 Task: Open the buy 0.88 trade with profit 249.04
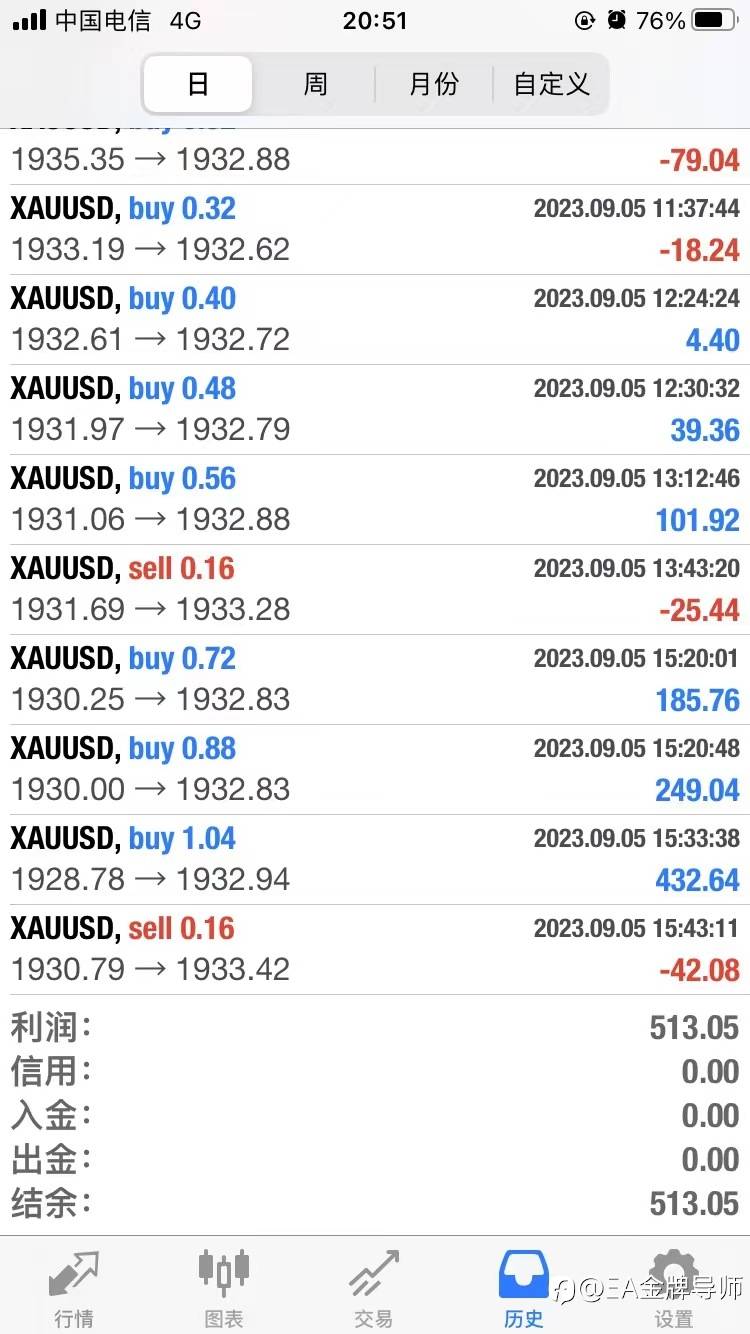(375, 770)
